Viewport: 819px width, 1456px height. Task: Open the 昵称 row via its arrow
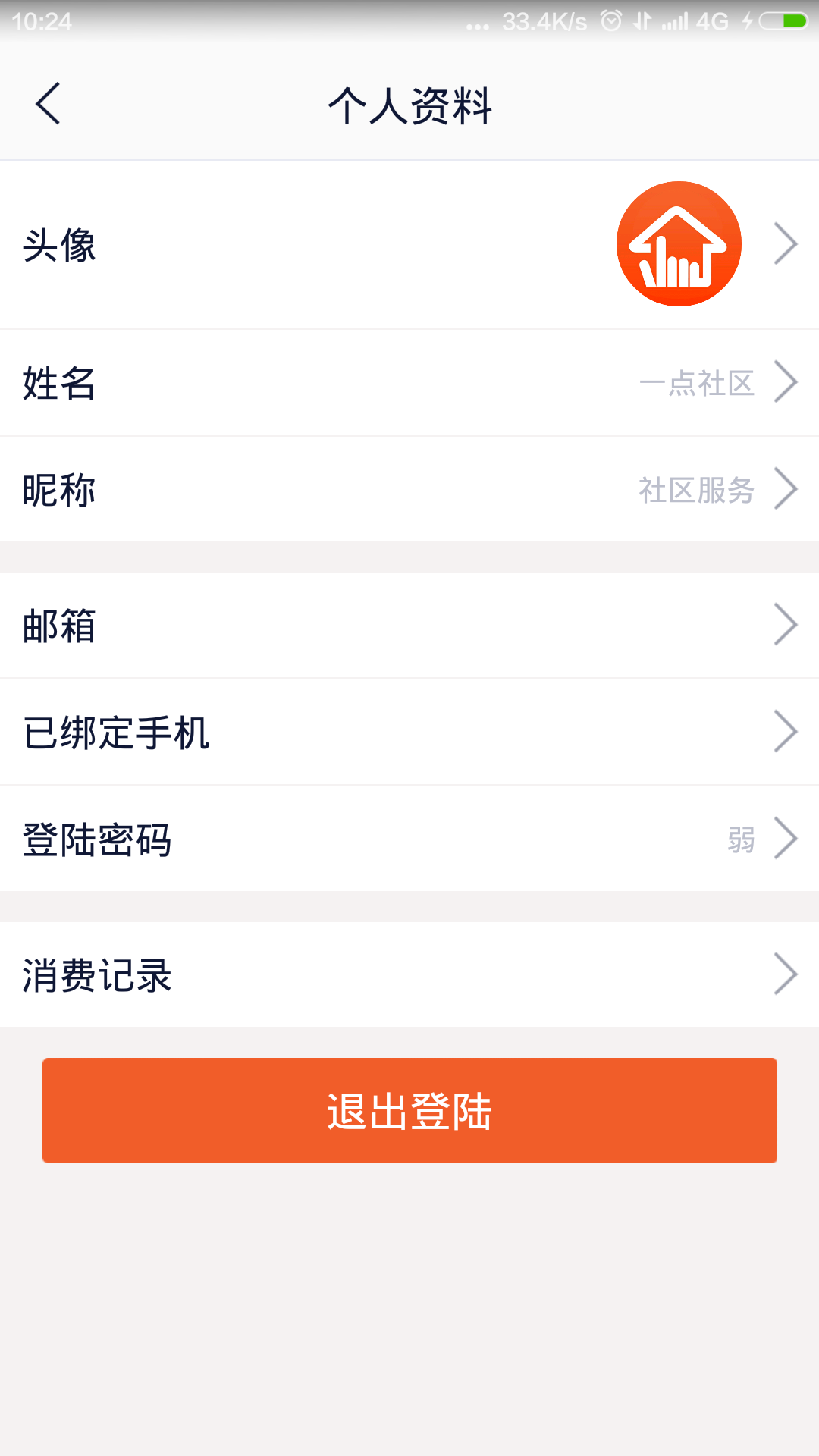(786, 490)
